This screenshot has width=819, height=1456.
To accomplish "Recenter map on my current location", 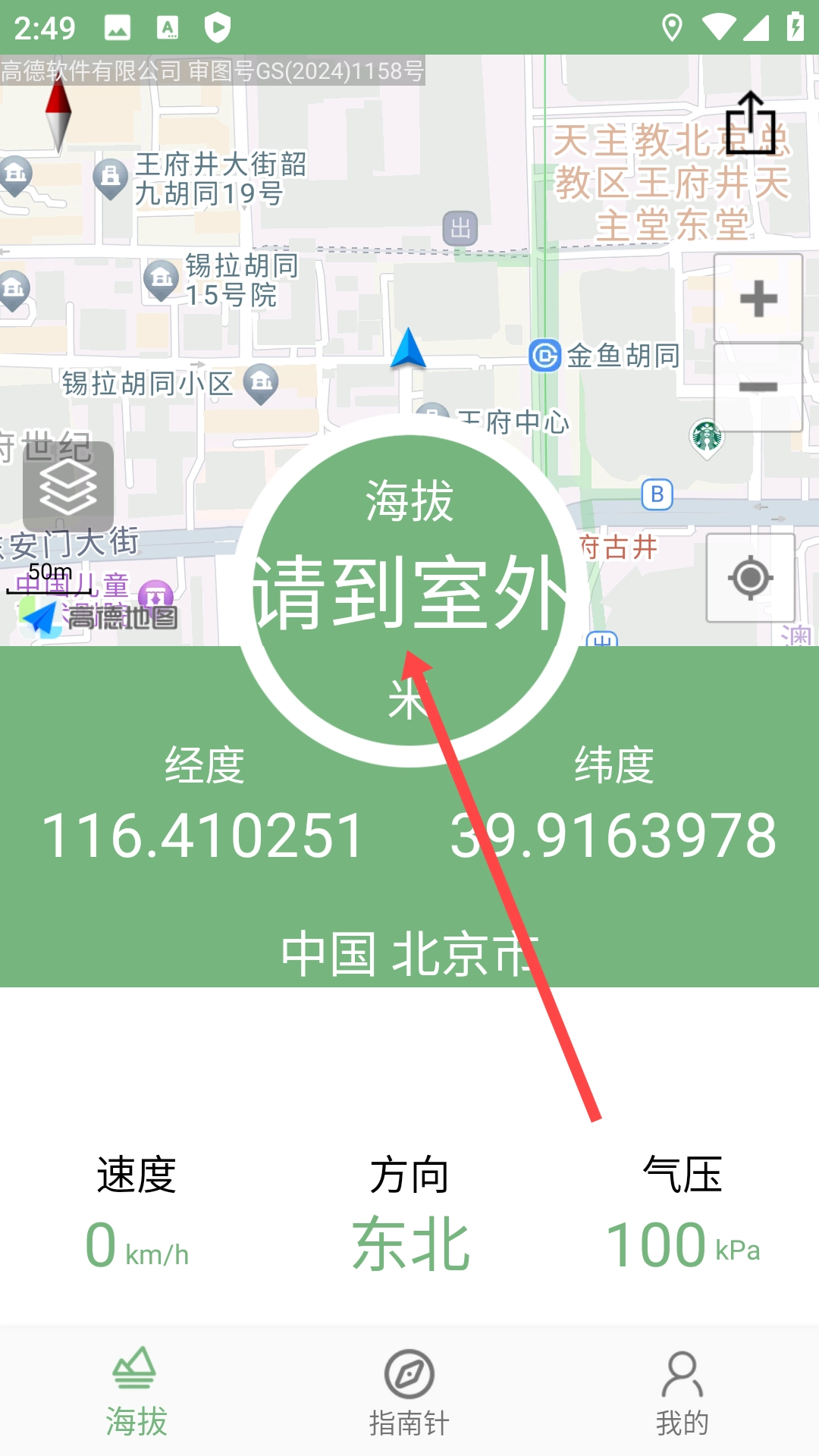I will click(x=750, y=578).
